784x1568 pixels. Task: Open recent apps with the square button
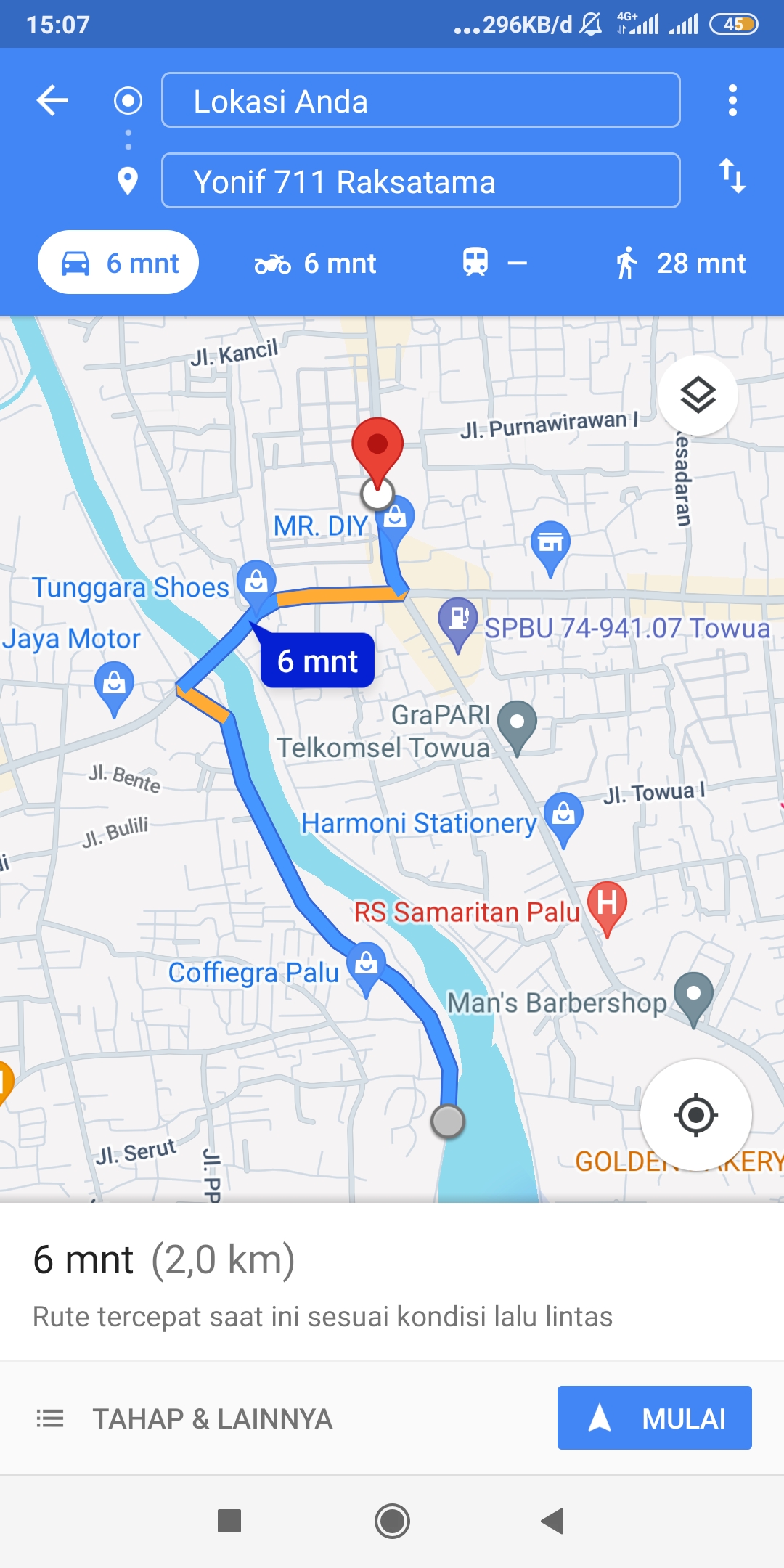(229, 1521)
